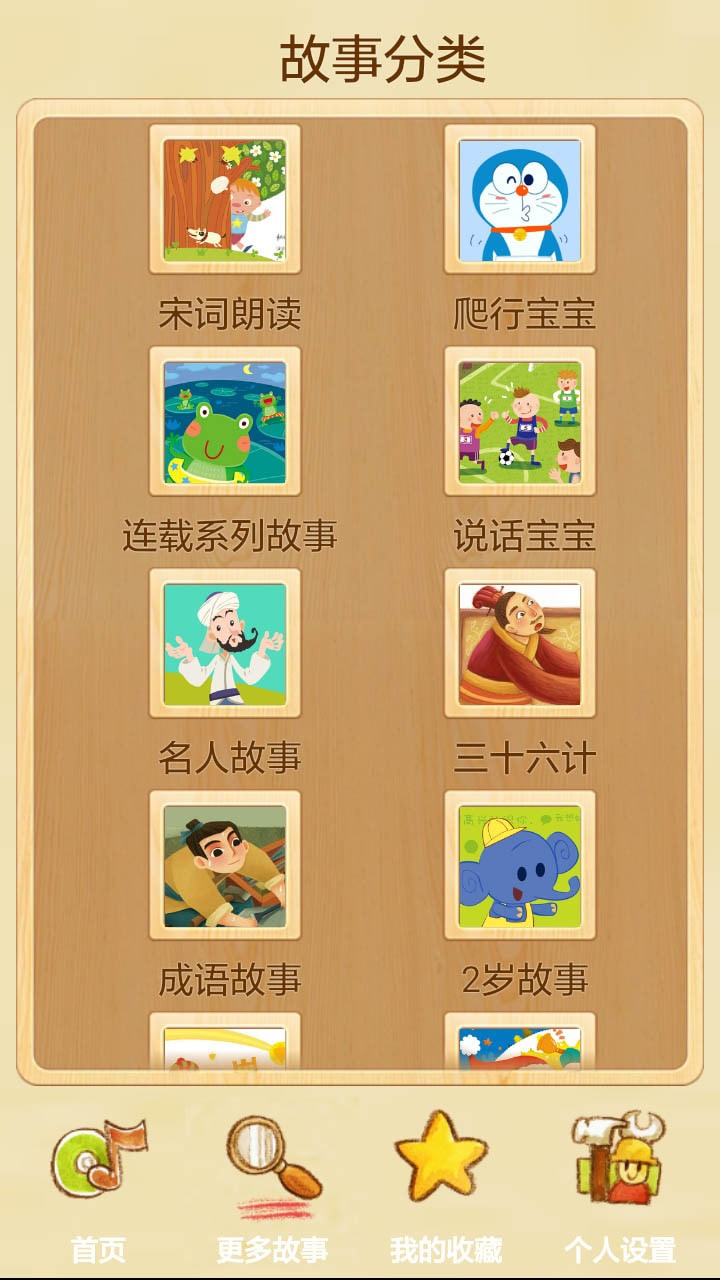Open the 宋词朗读 category thumbnail

coord(225,200)
